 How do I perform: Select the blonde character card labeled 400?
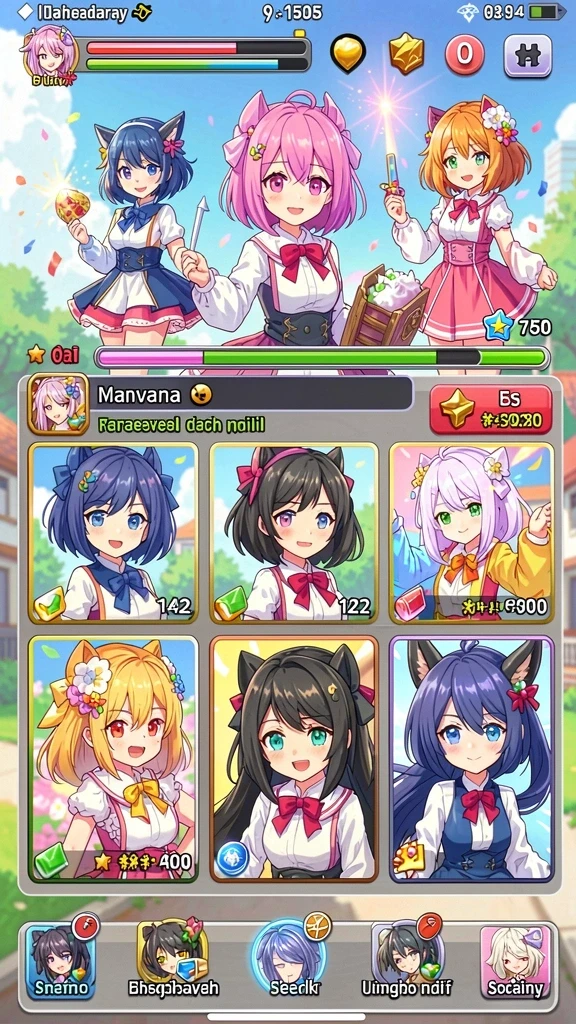(113, 760)
